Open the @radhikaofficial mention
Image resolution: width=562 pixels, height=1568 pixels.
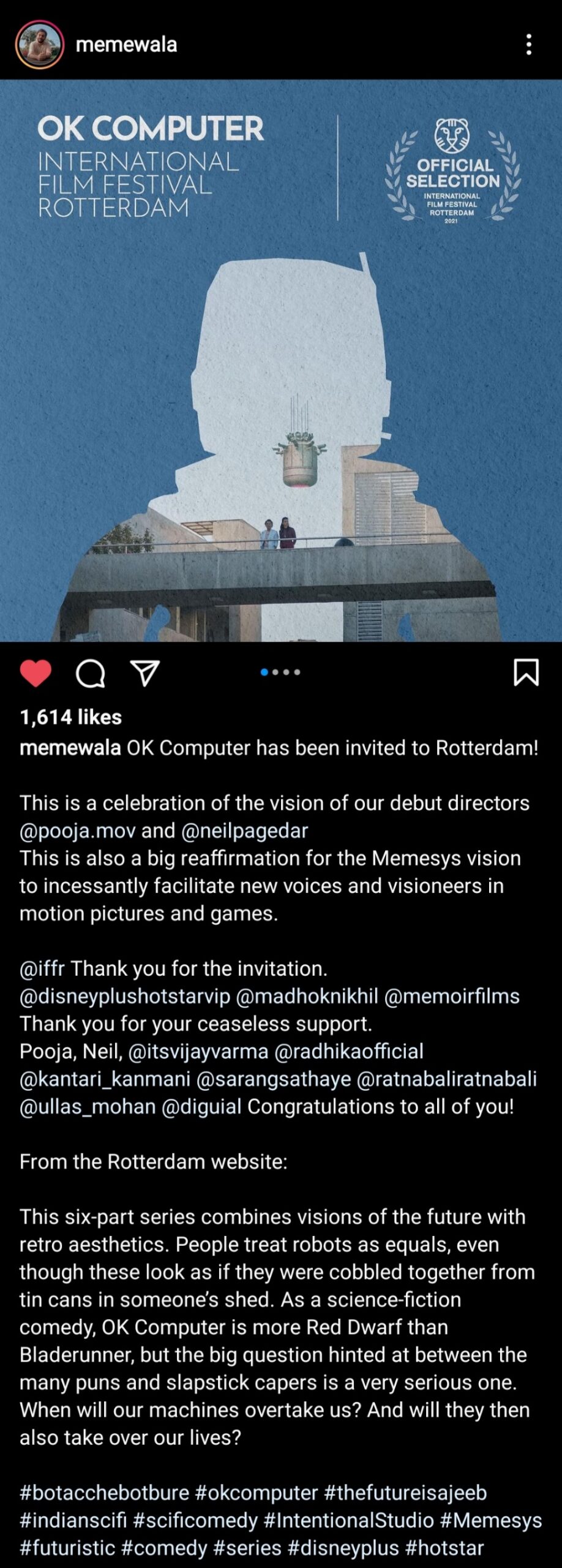(x=349, y=1051)
